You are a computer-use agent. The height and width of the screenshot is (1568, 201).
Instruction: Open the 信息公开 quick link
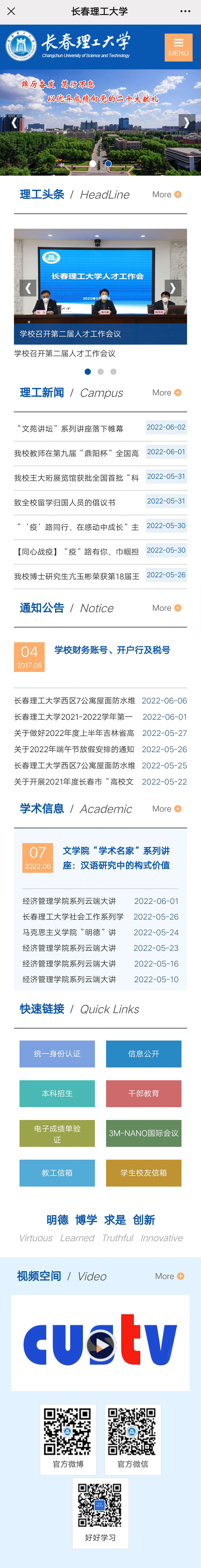pyautogui.click(x=143, y=1054)
